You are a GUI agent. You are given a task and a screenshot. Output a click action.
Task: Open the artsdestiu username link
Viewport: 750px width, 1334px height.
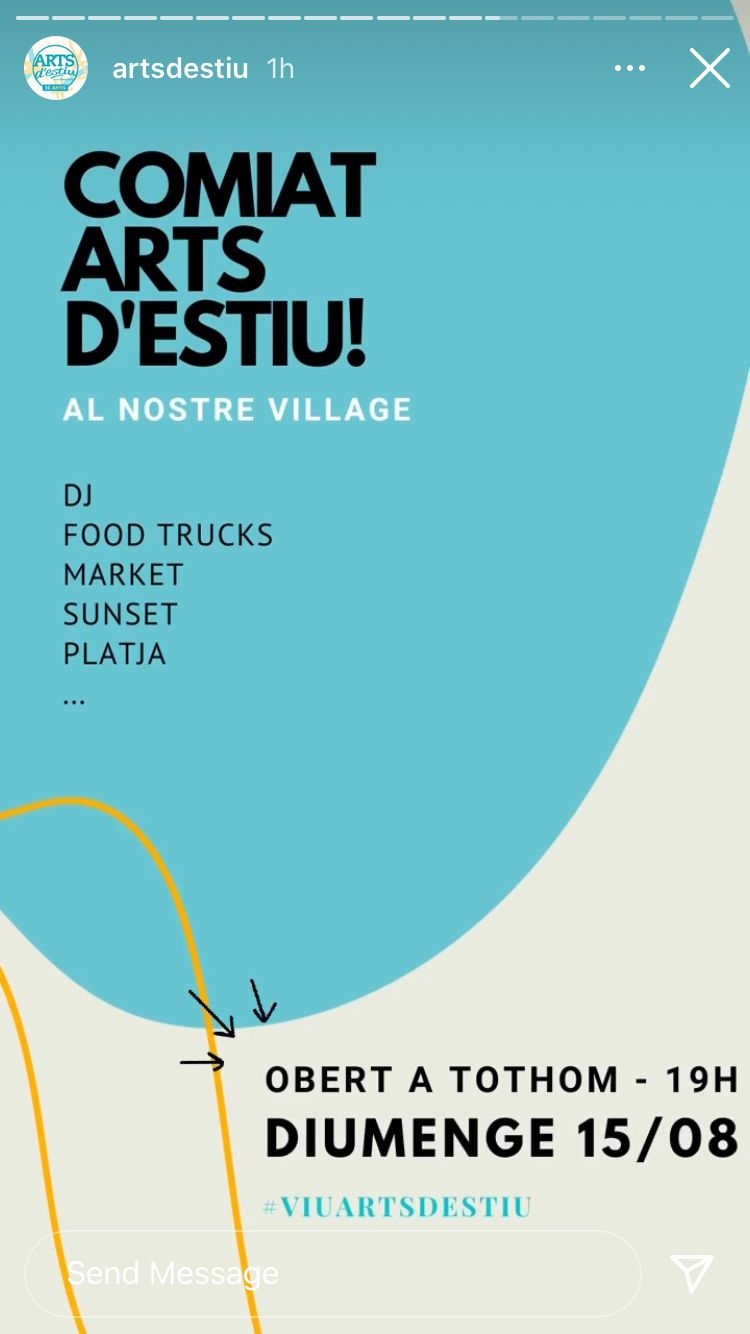tap(180, 69)
